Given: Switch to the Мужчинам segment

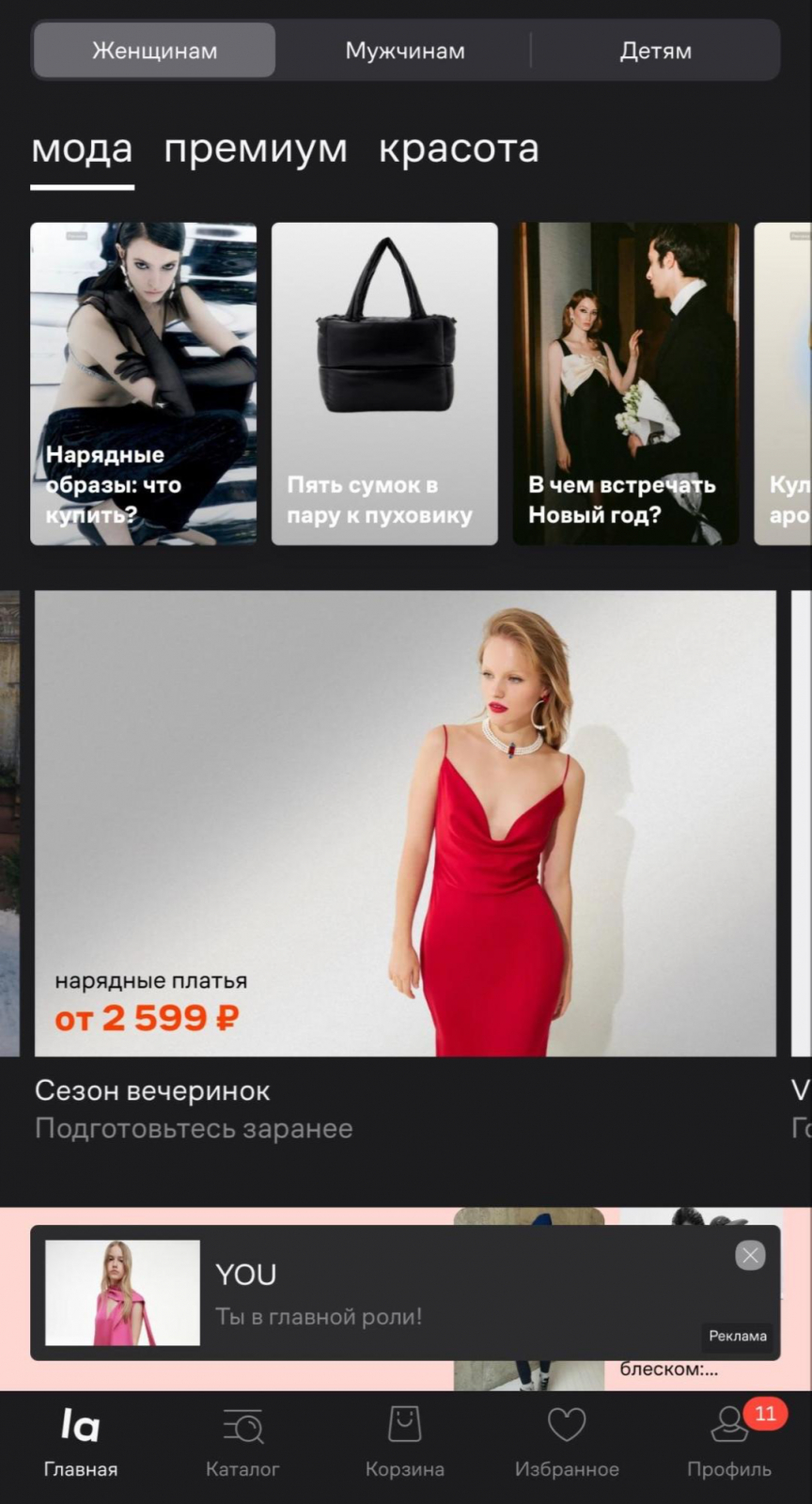Looking at the screenshot, I should 404,51.
